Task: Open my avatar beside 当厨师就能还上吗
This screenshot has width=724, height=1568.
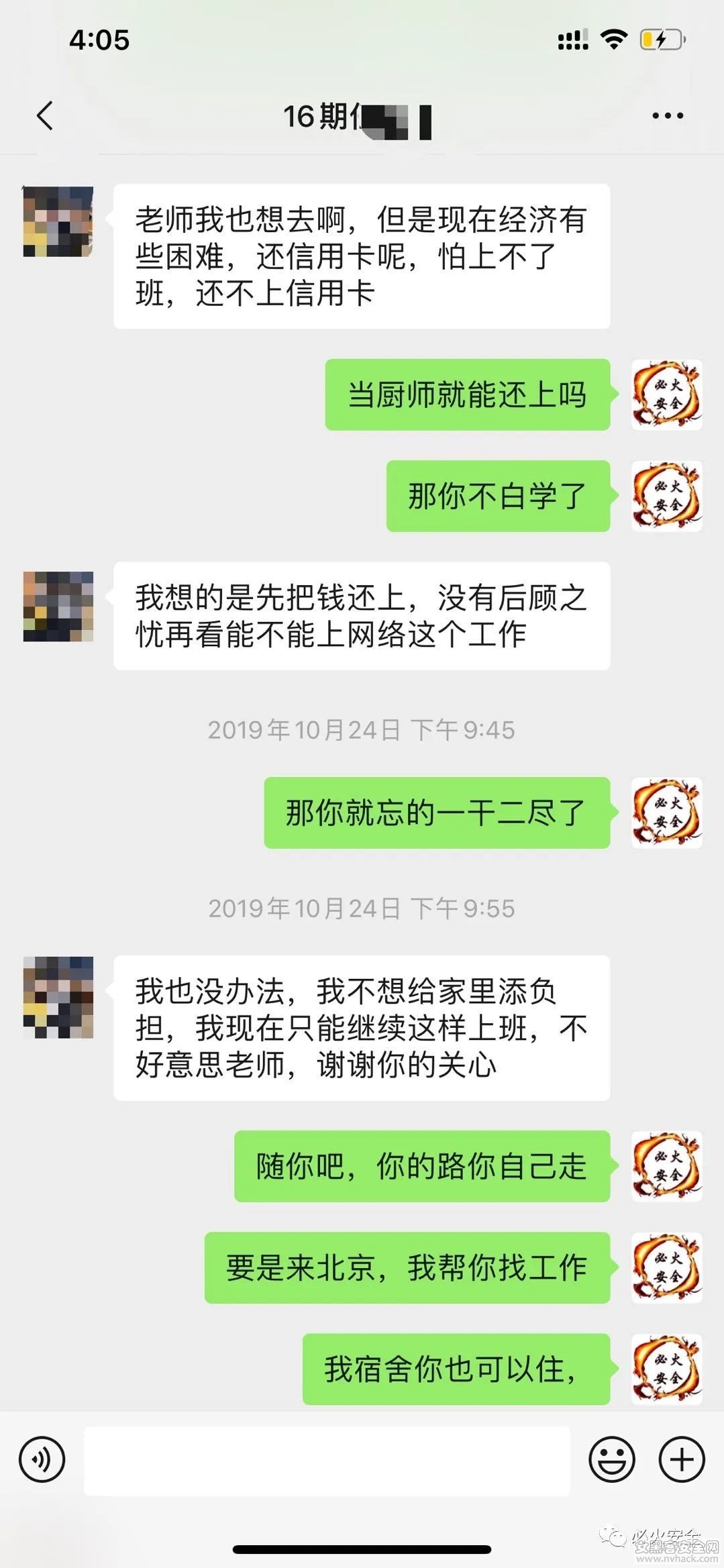Action: click(x=667, y=395)
